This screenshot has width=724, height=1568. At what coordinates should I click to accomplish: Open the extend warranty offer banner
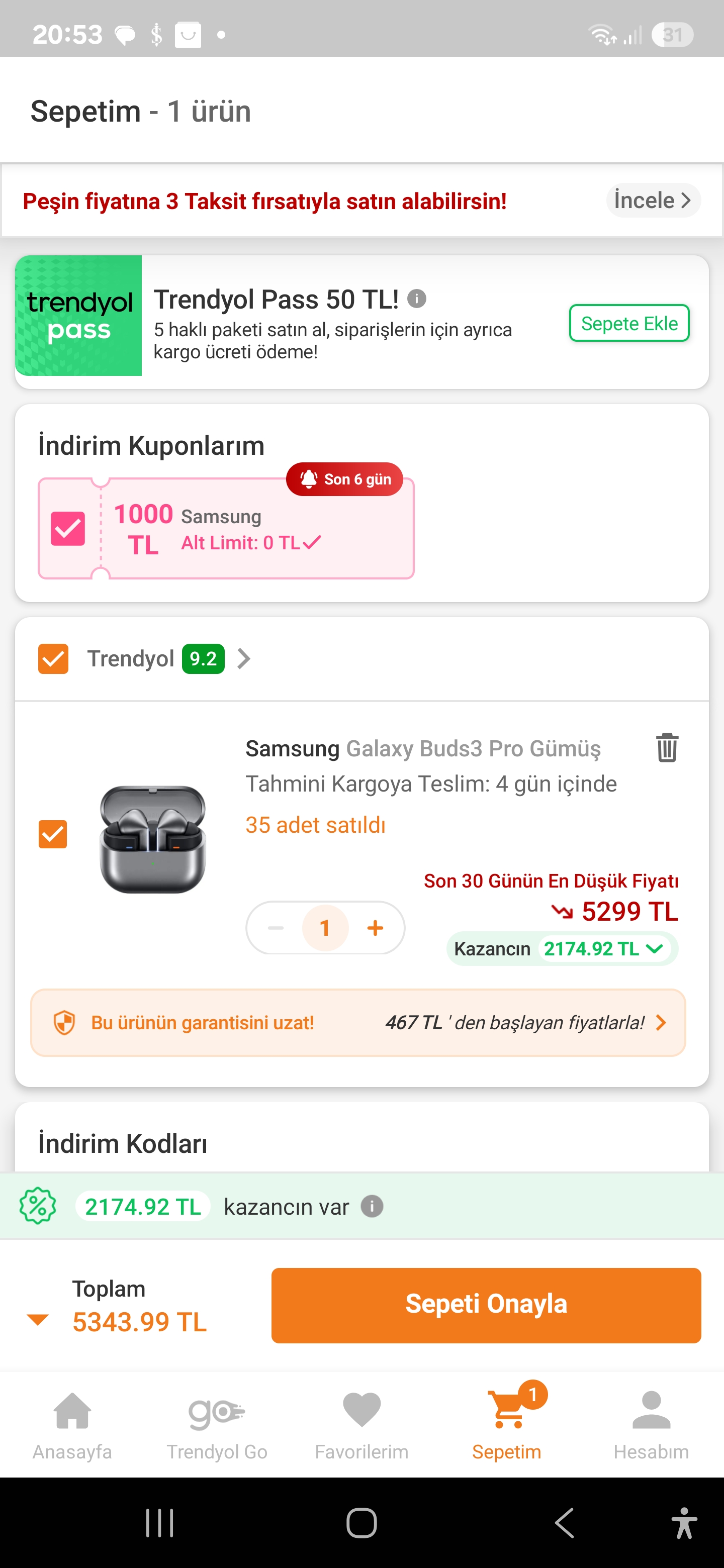tap(358, 1023)
